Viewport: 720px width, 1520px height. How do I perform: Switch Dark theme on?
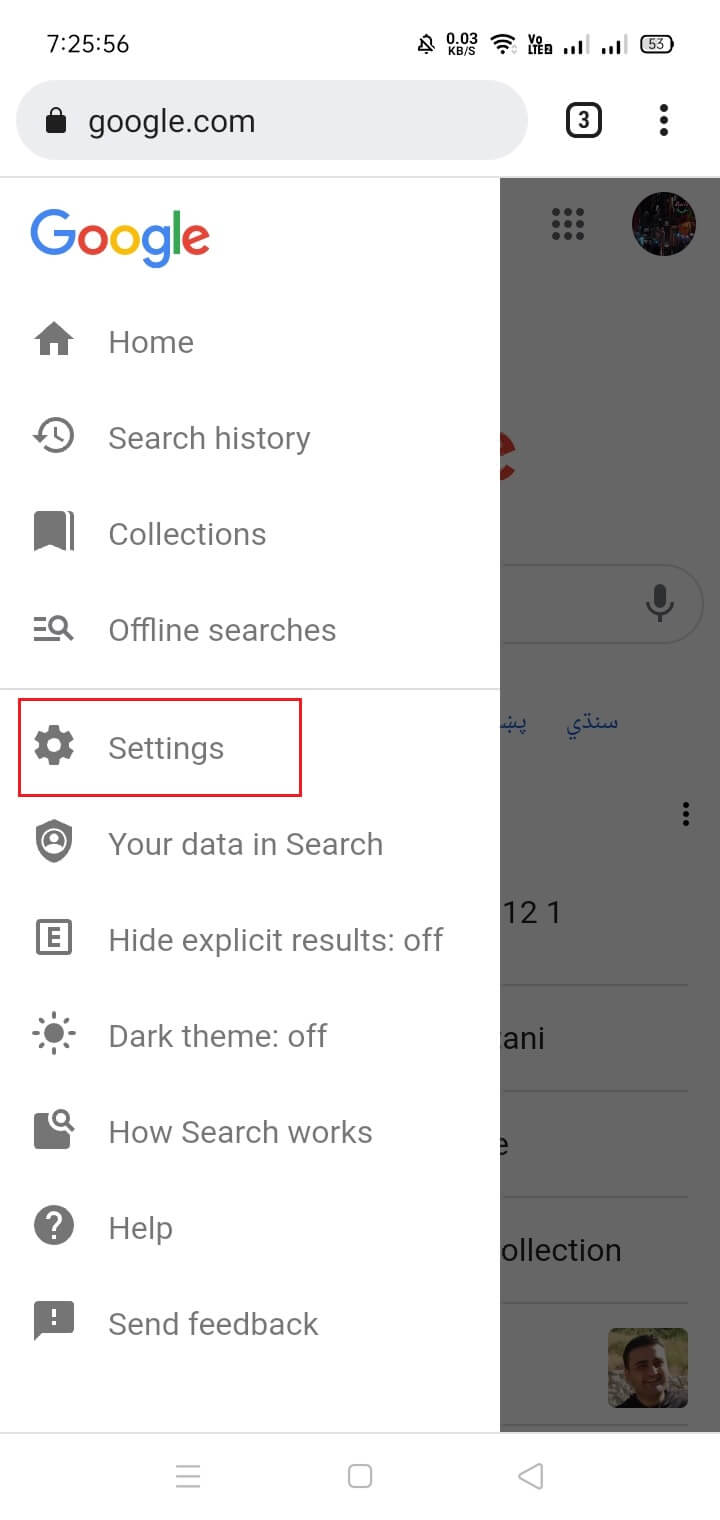tap(217, 1036)
